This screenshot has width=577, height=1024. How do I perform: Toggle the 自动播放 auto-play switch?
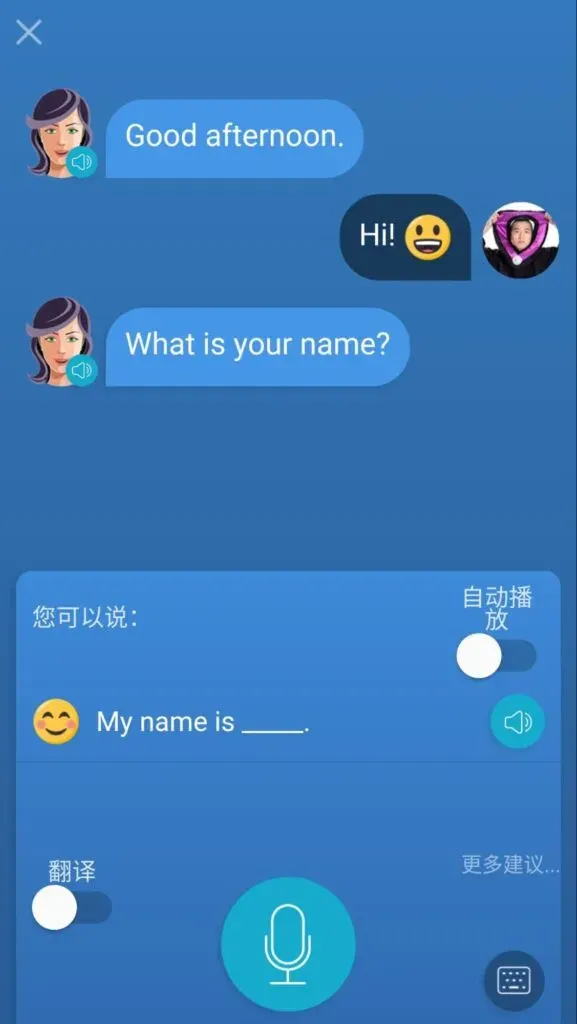[x=496, y=656]
